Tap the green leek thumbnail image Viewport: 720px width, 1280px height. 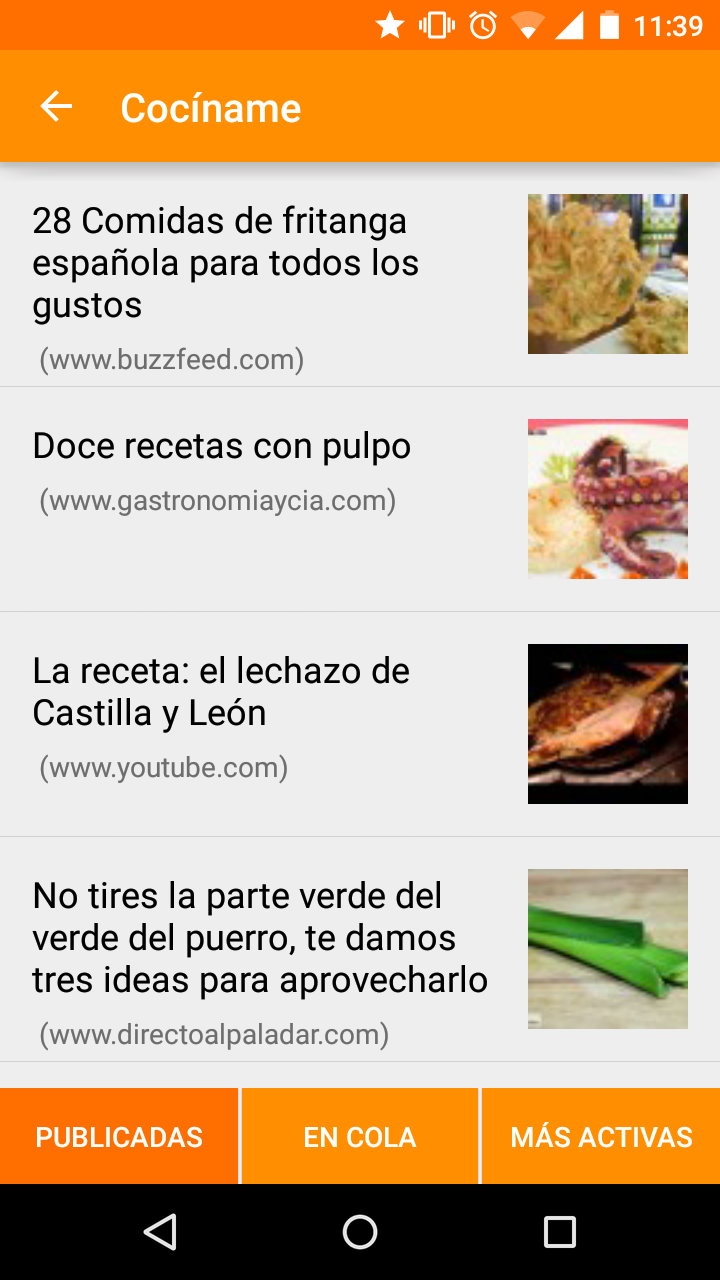point(607,948)
